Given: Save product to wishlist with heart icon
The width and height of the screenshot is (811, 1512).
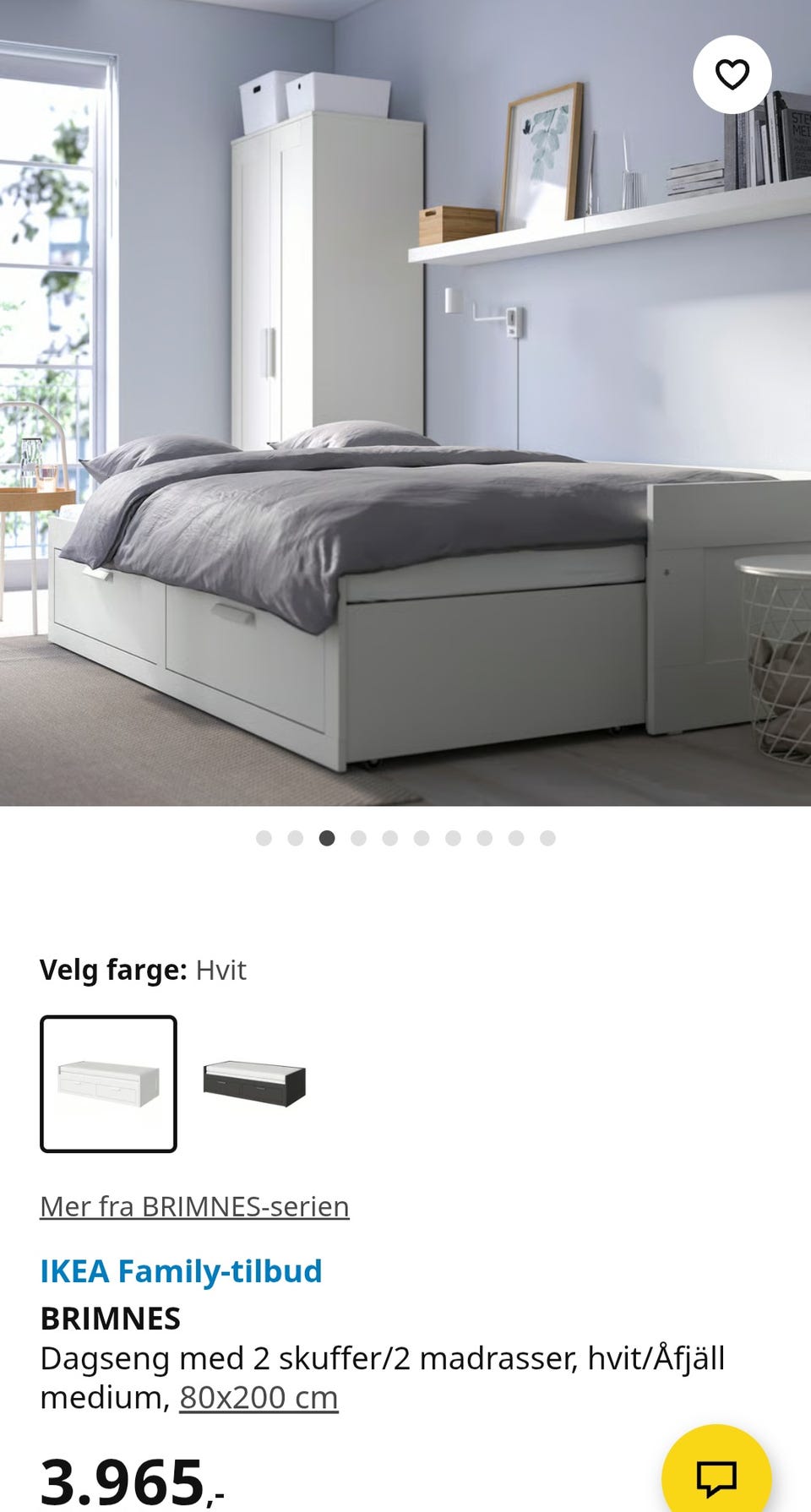Looking at the screenshot, I should (x=732, y=74).
